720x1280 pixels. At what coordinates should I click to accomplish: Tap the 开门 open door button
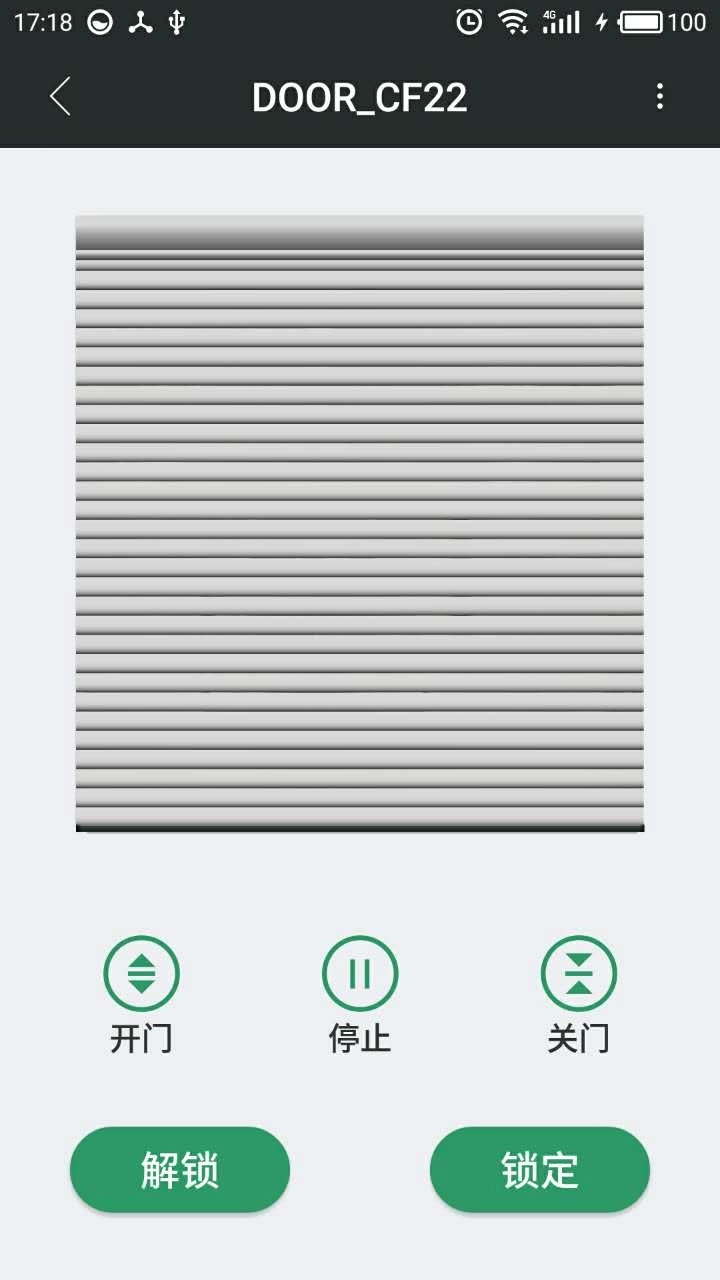pyautogui.click(x=141, y=973)
